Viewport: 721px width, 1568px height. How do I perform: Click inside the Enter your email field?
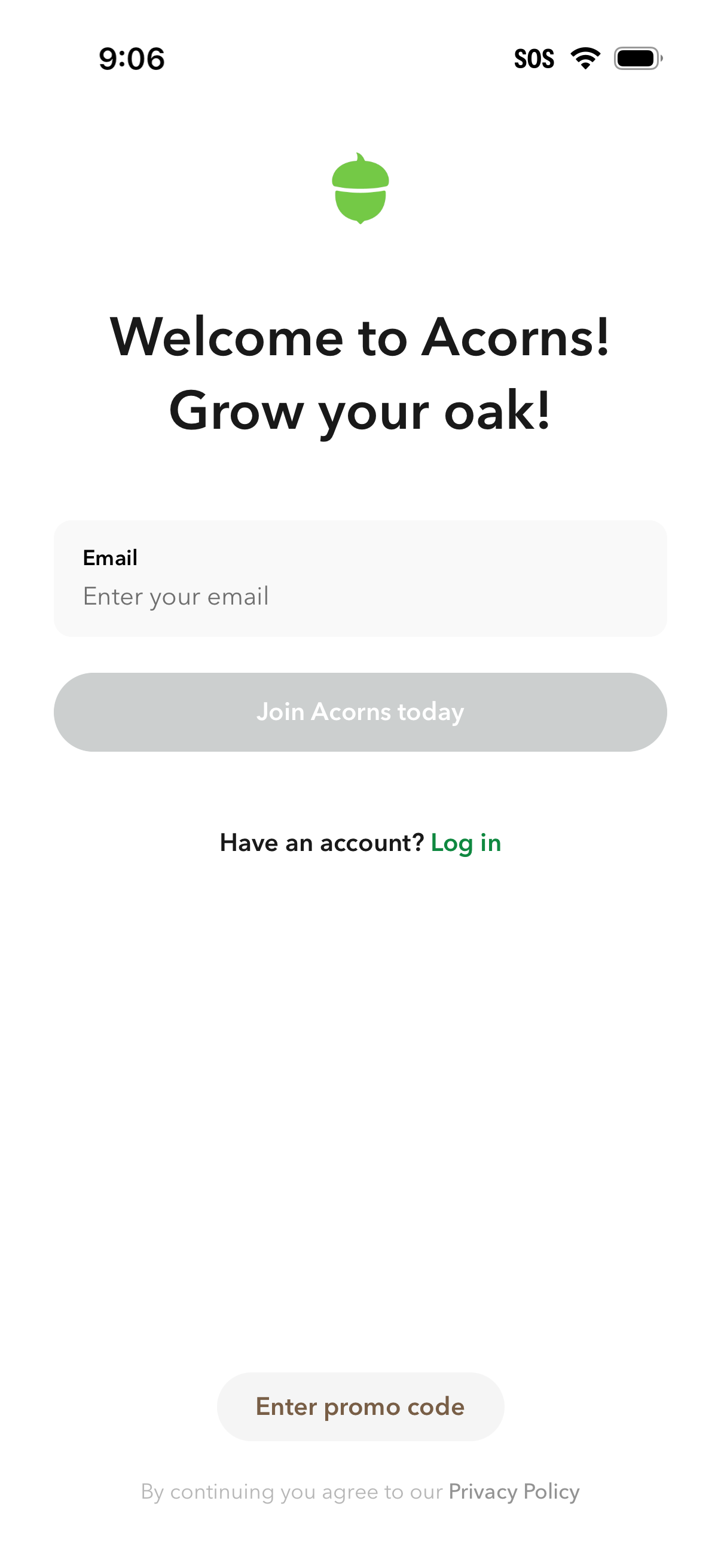(x=360, y=597)
